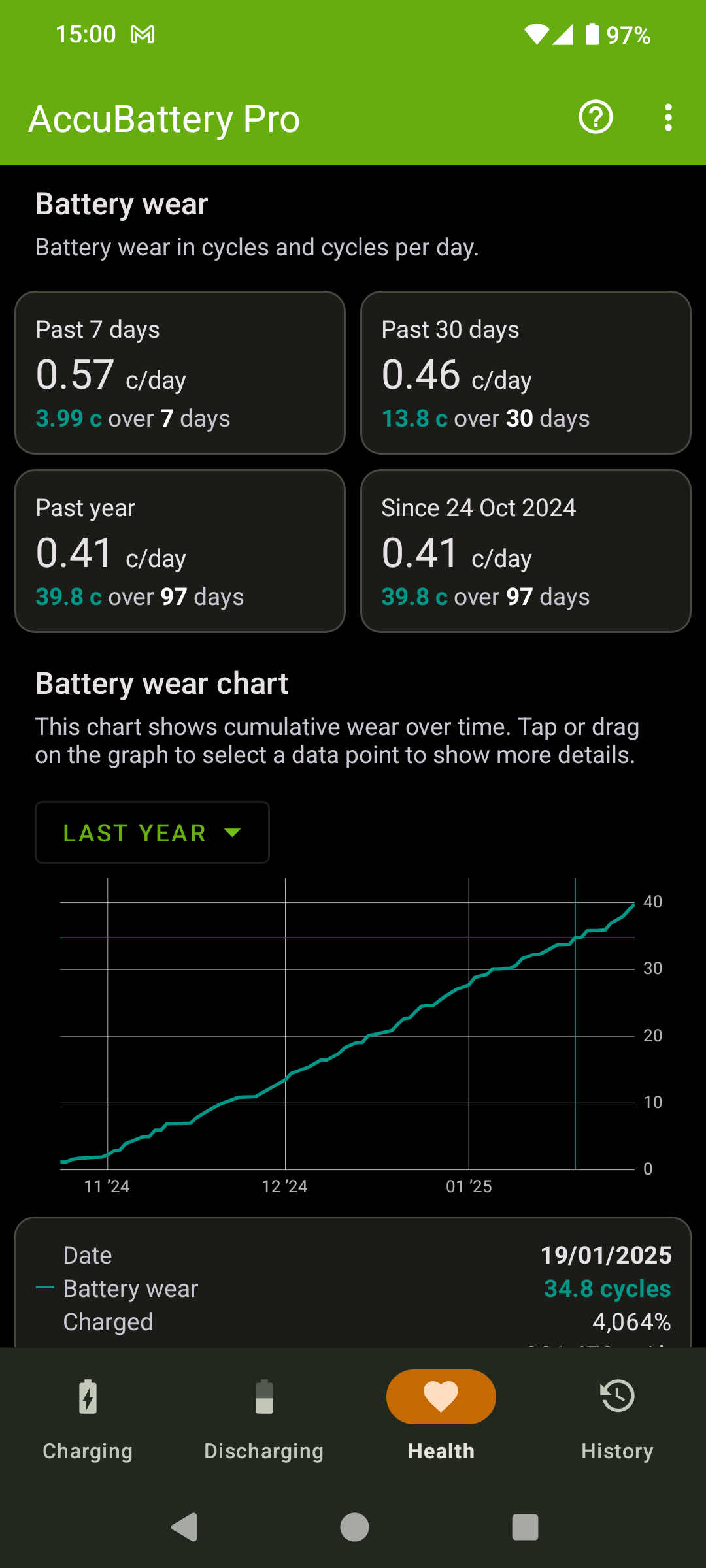Tap the battery wear chart line graph

point(346,1032)
